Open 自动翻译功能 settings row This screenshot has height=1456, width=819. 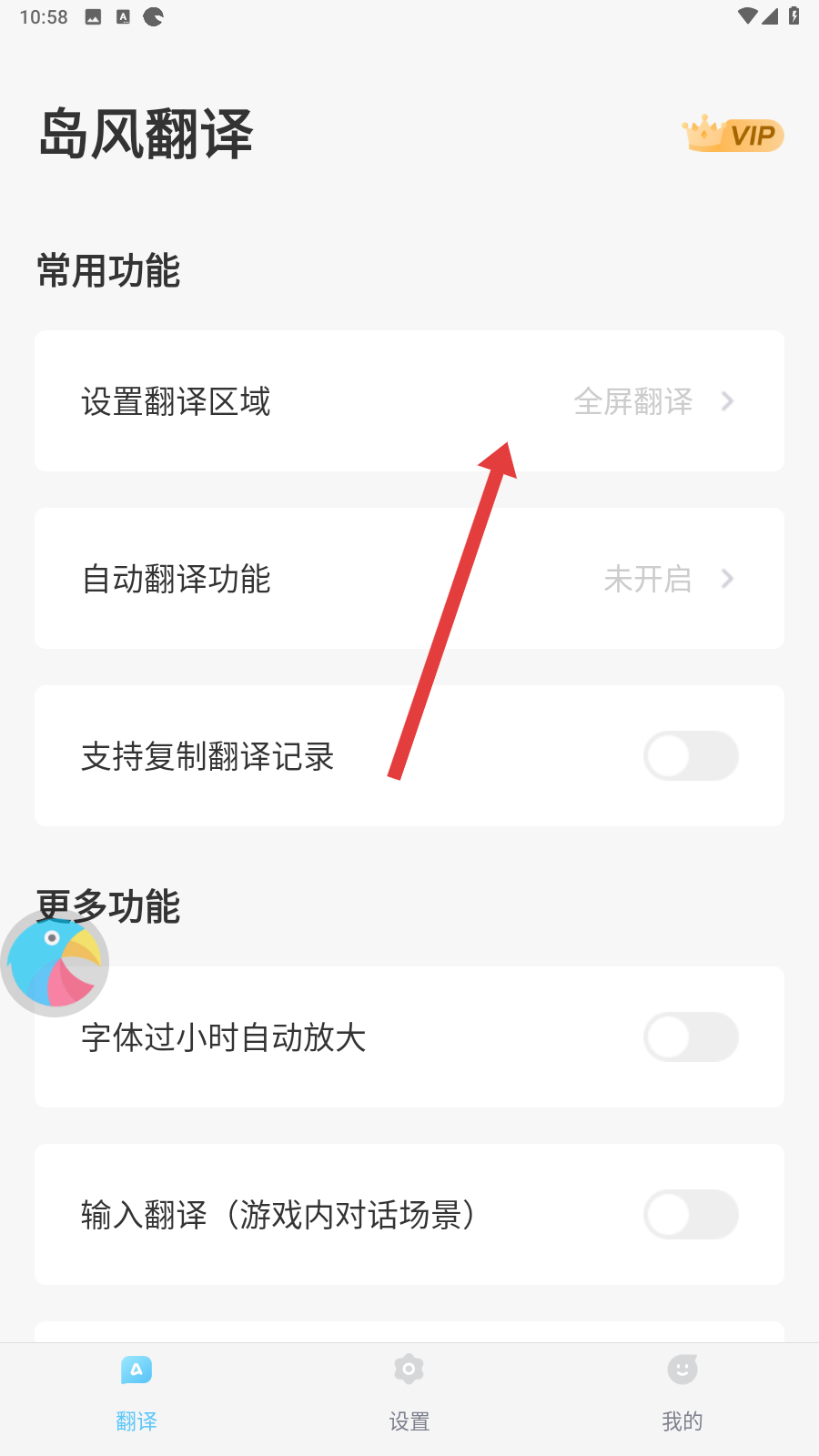pyautogui.click(x=409, y=579)
